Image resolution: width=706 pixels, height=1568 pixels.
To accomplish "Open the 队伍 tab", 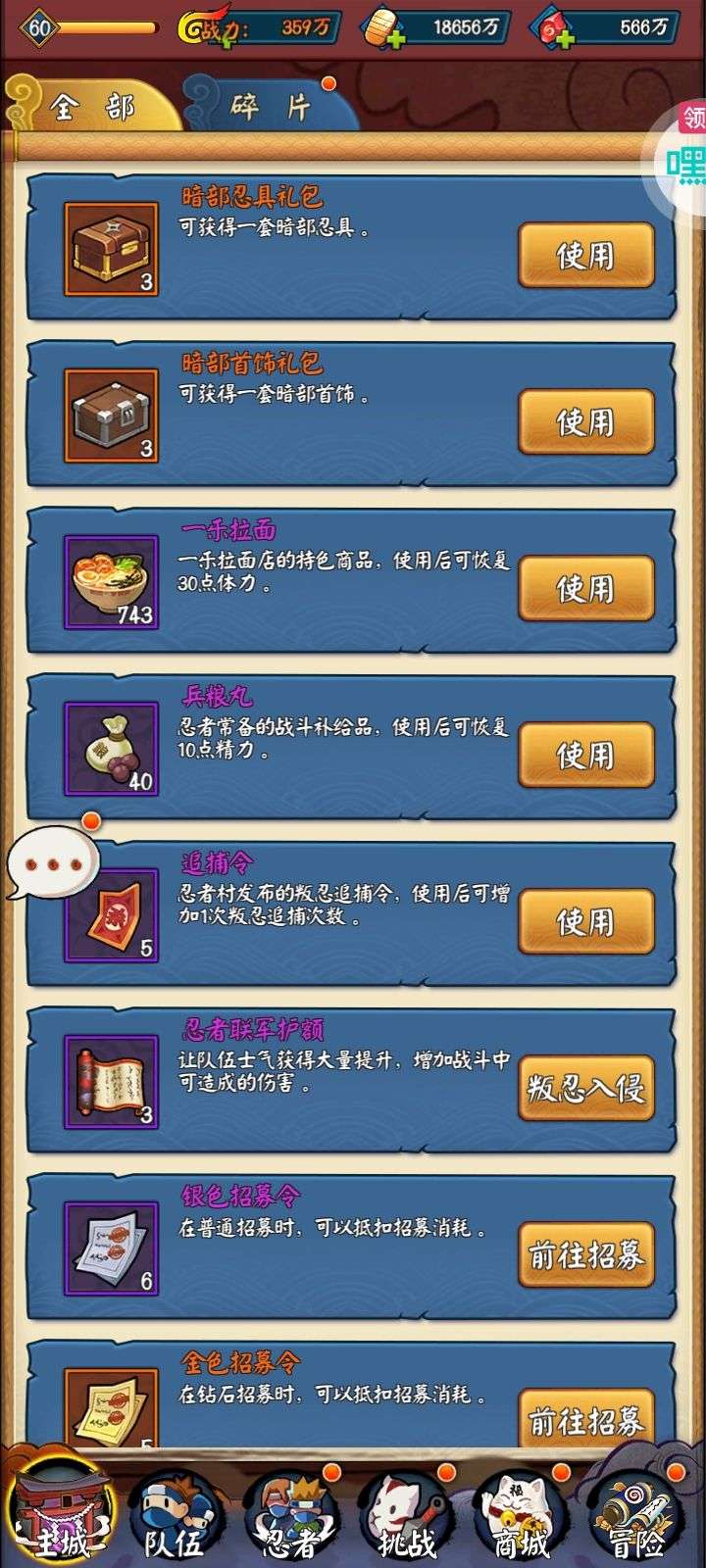I will [x=175, y=1514].
